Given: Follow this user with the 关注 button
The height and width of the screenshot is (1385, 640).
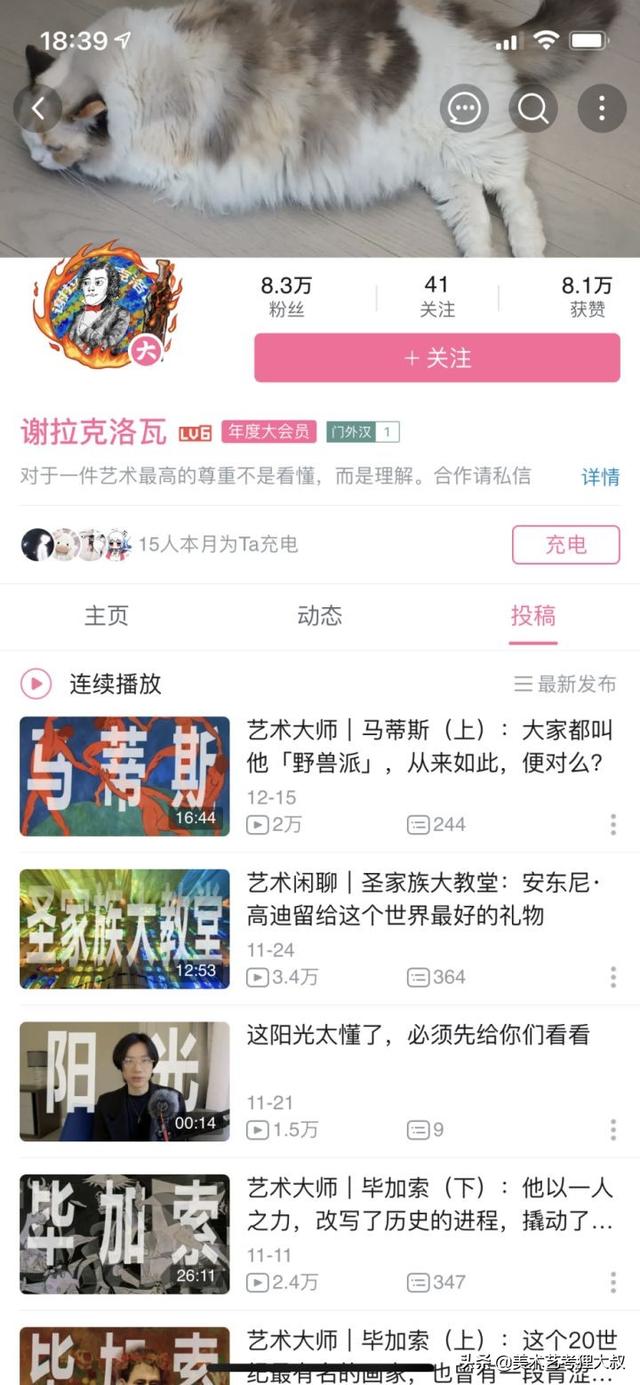Looking at the screenshot, I should coord(437,358).
